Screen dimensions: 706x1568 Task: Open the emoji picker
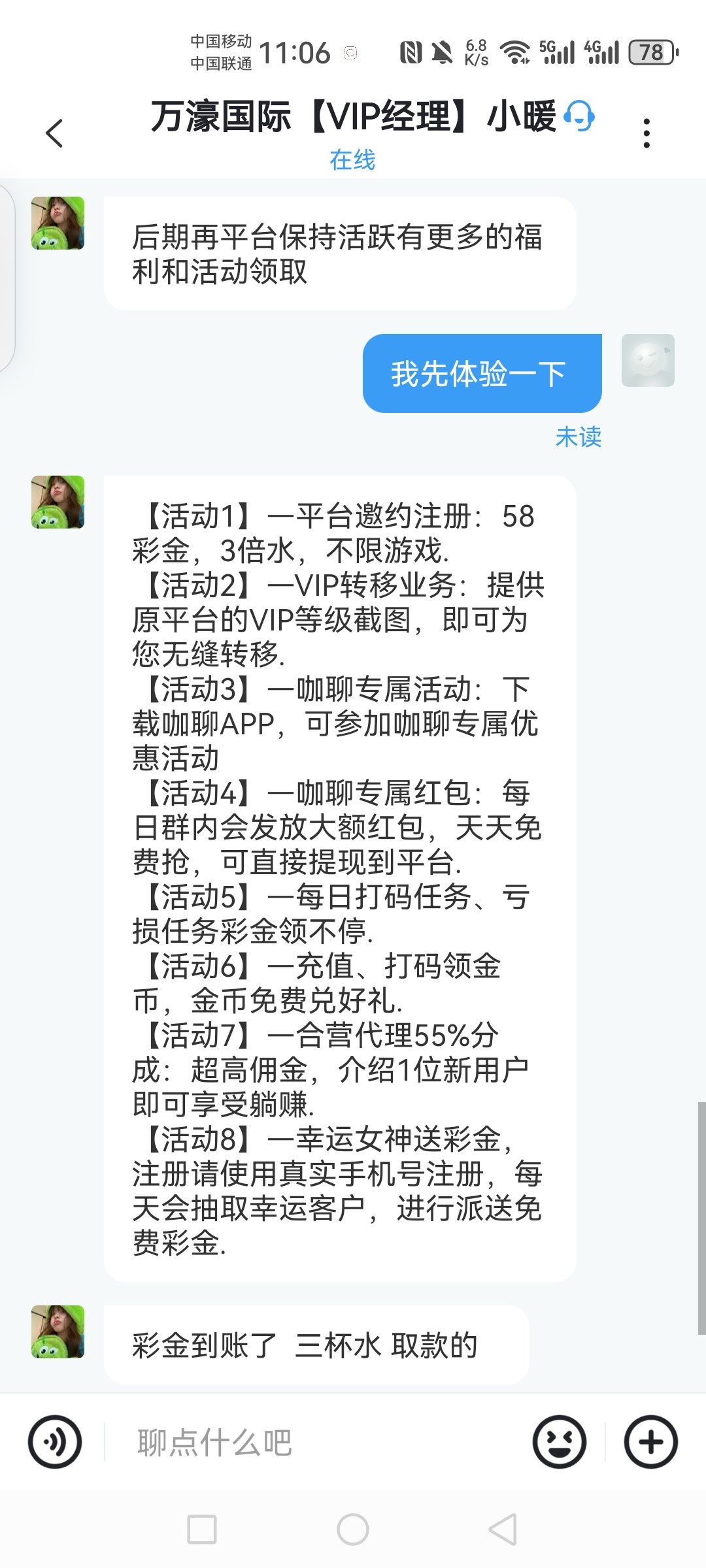pos(560,1442)
